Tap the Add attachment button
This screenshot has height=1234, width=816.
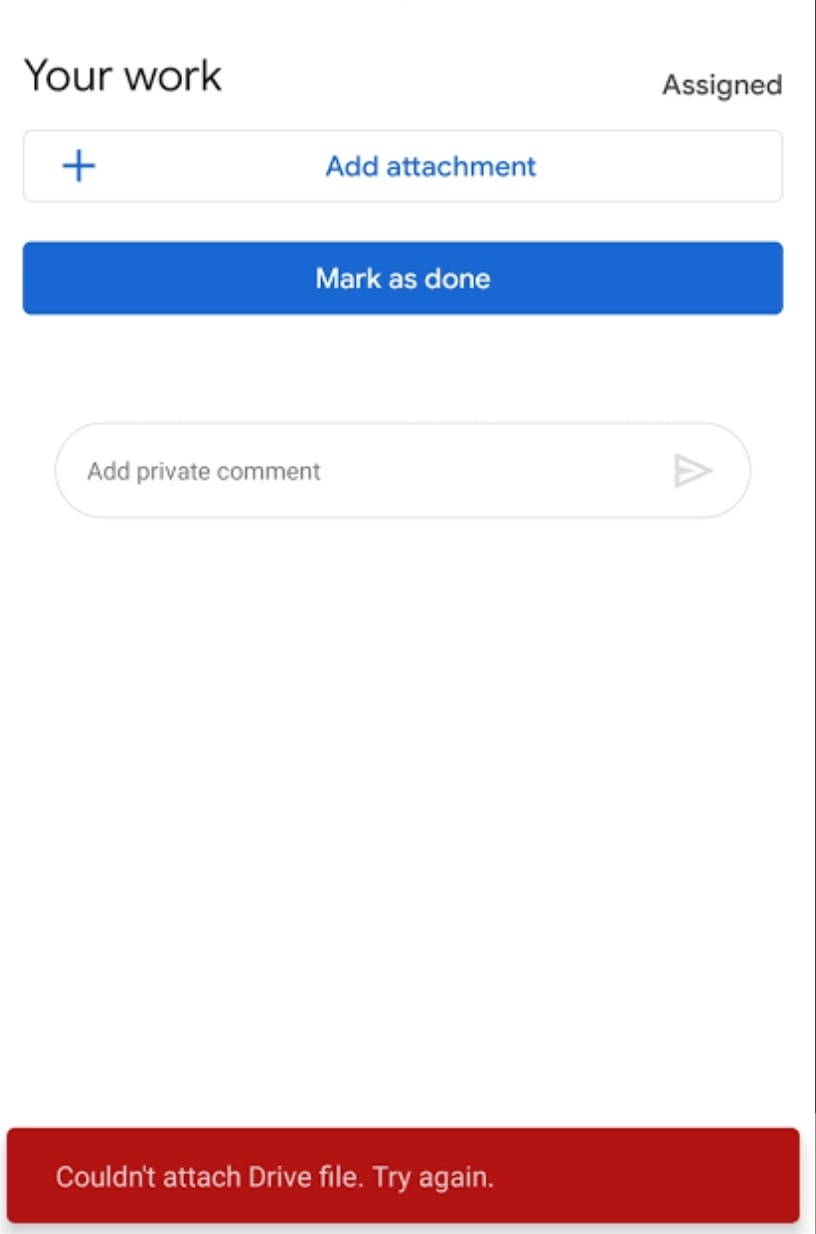402,166
